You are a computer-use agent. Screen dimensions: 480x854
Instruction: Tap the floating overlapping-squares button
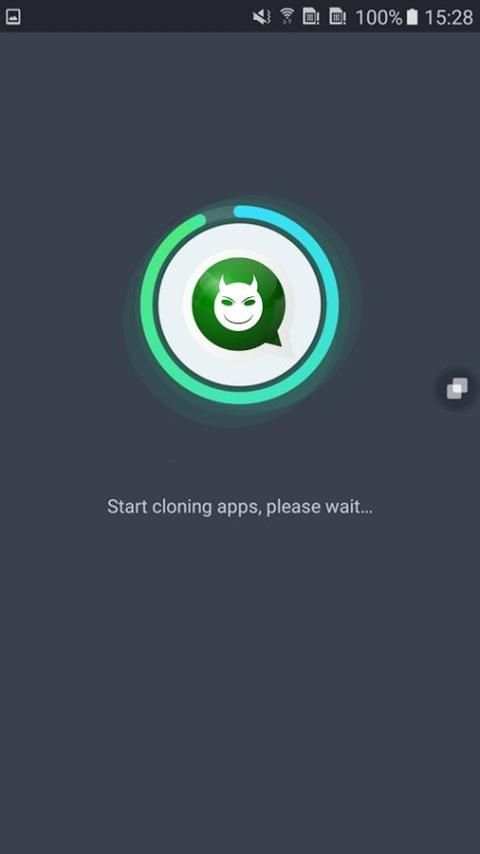457,388
